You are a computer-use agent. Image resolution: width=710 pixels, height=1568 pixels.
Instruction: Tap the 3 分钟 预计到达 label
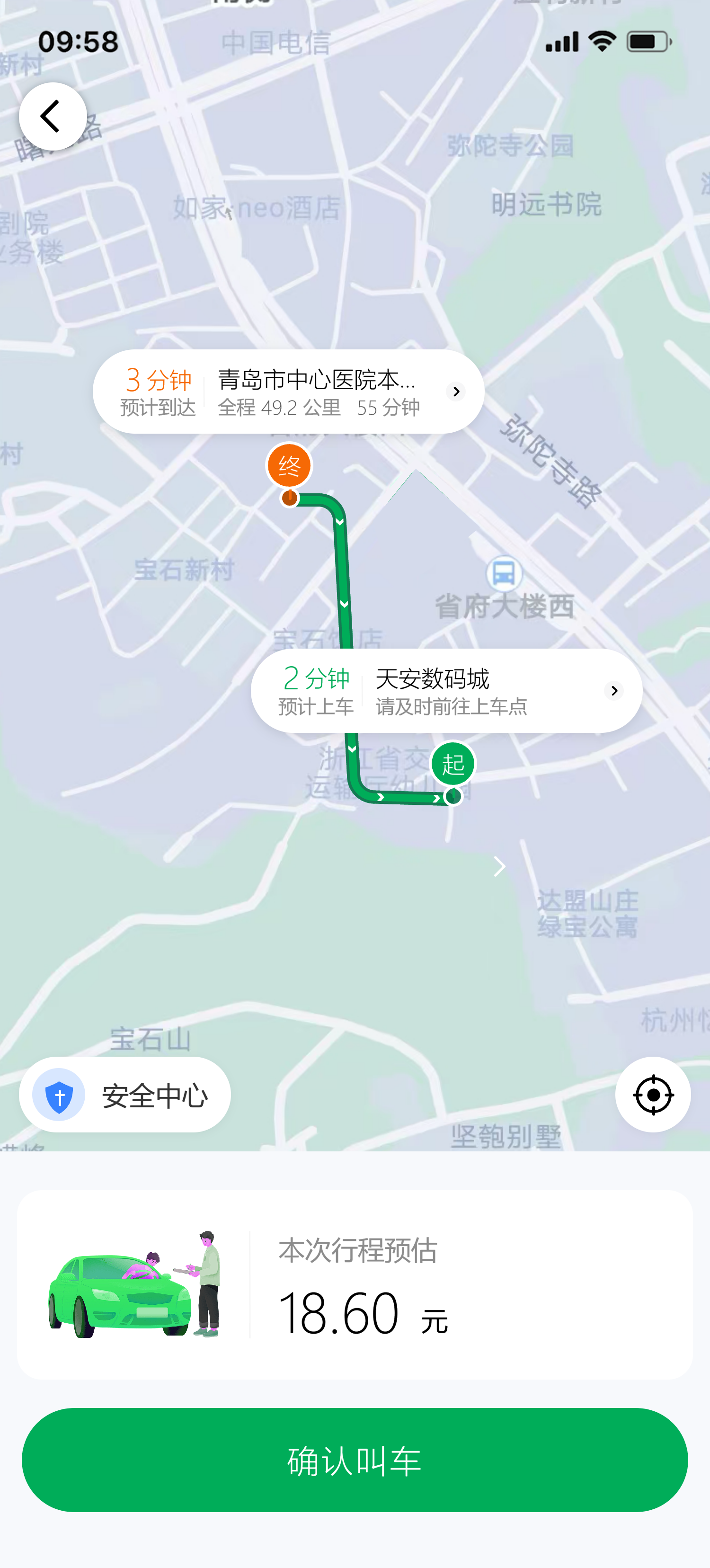pos(157,392)
